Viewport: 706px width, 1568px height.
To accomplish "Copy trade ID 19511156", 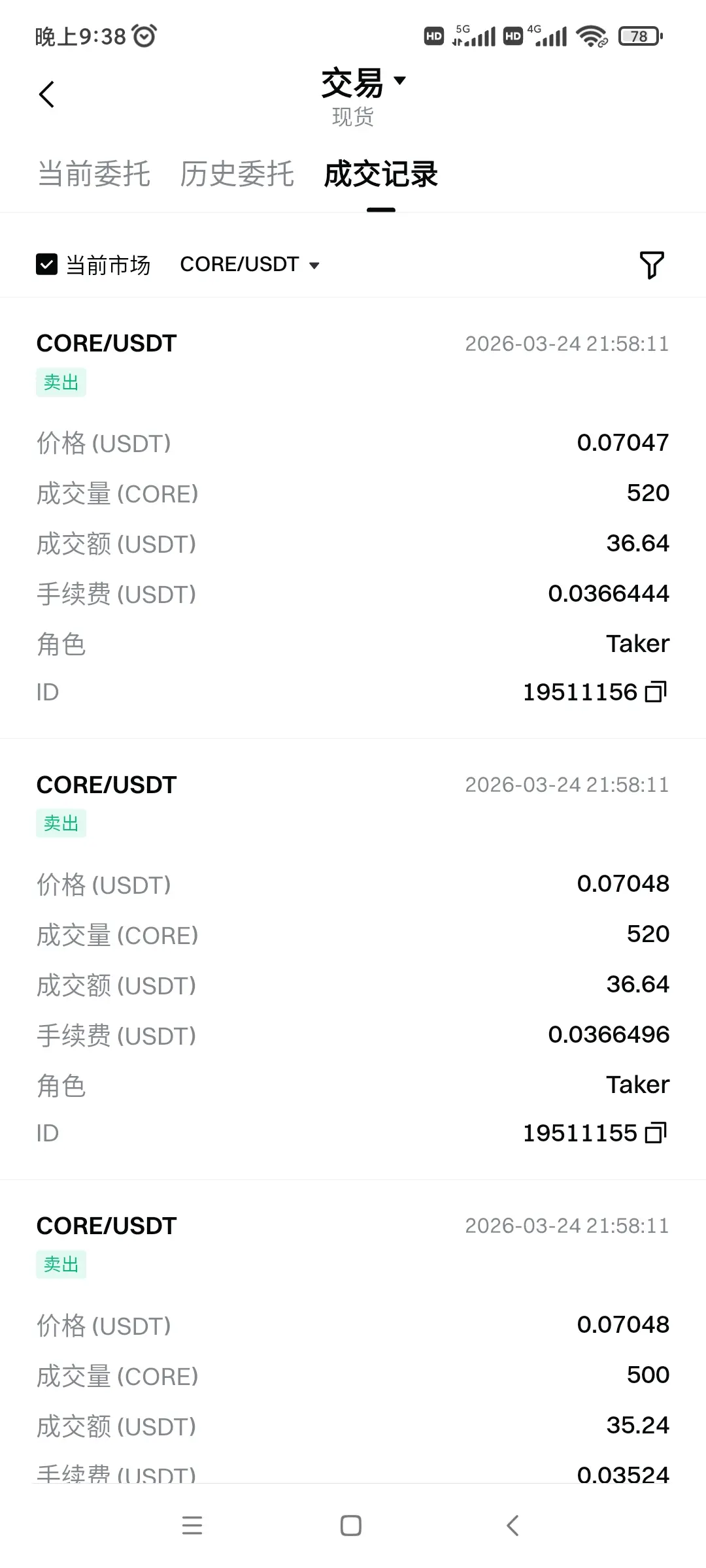I will 656,692.
